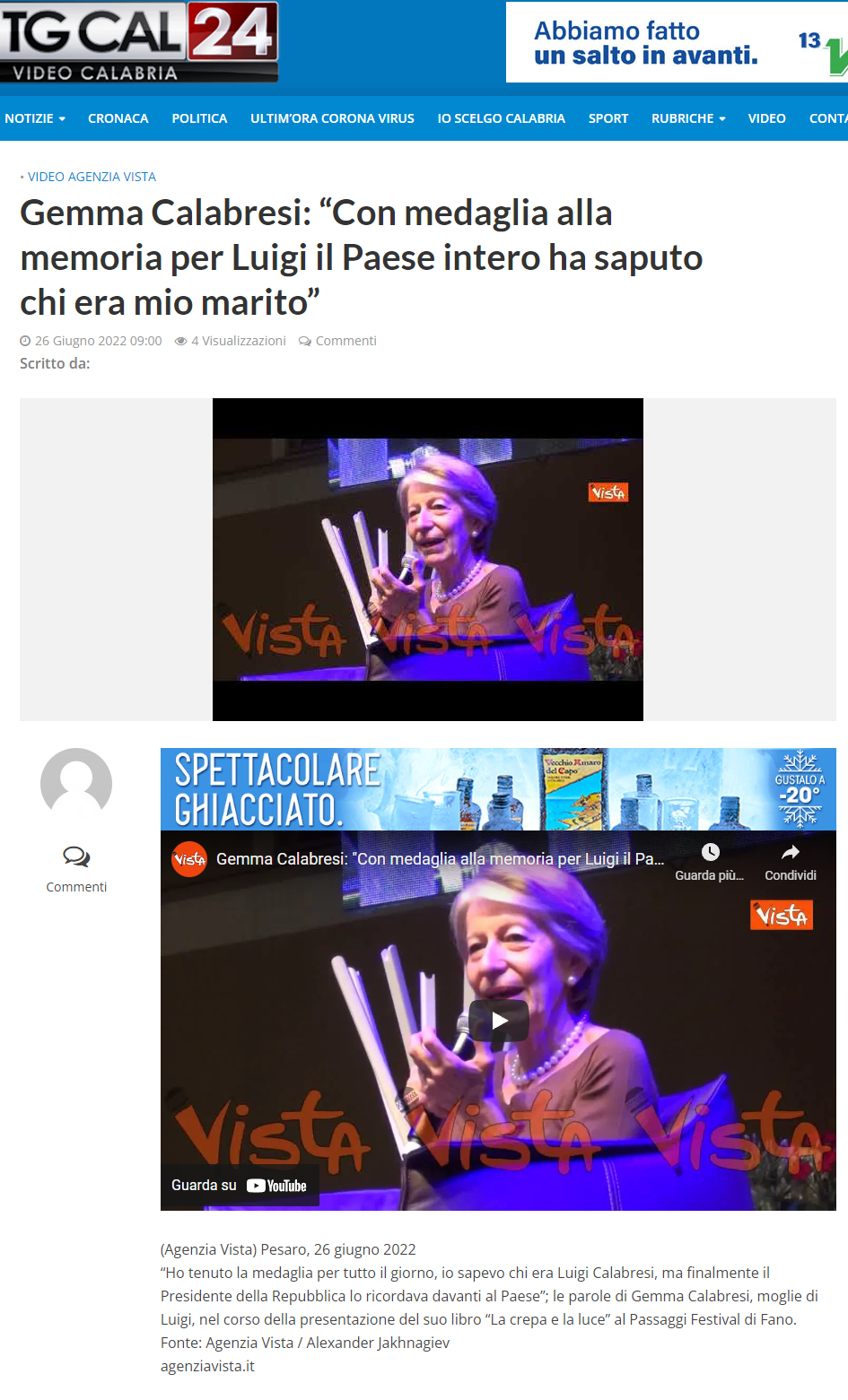
Task: Tap the Commenti bubble under the avatar
Action: pyautogui.click(x=76, y=869)
